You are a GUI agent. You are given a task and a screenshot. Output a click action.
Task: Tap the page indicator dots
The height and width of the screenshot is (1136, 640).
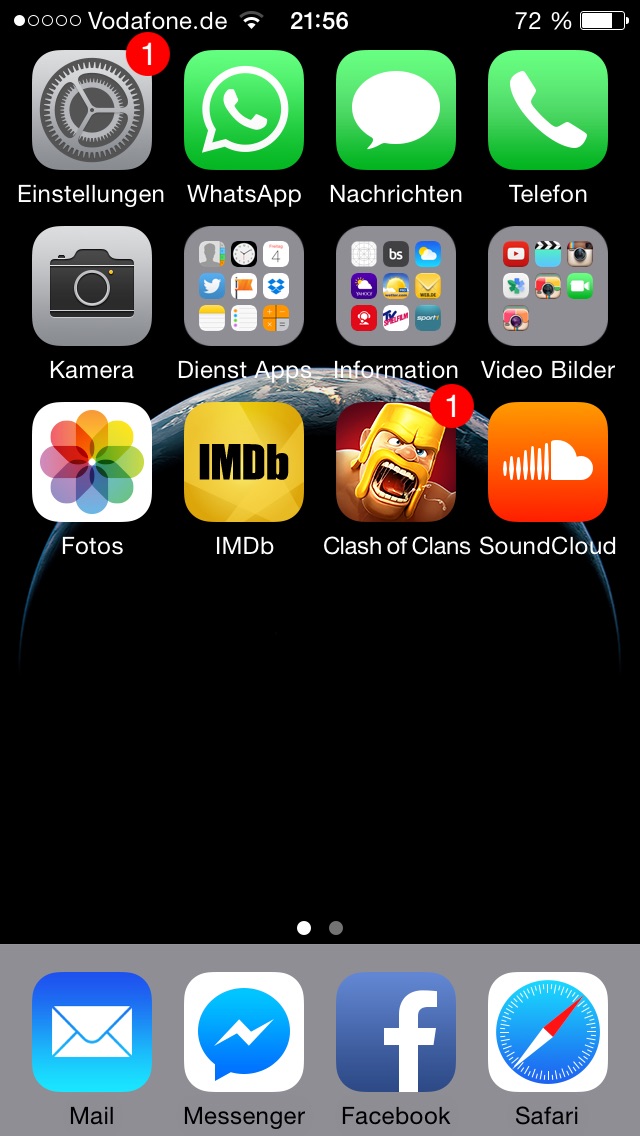pyautogui.click(x=320, y=928)
